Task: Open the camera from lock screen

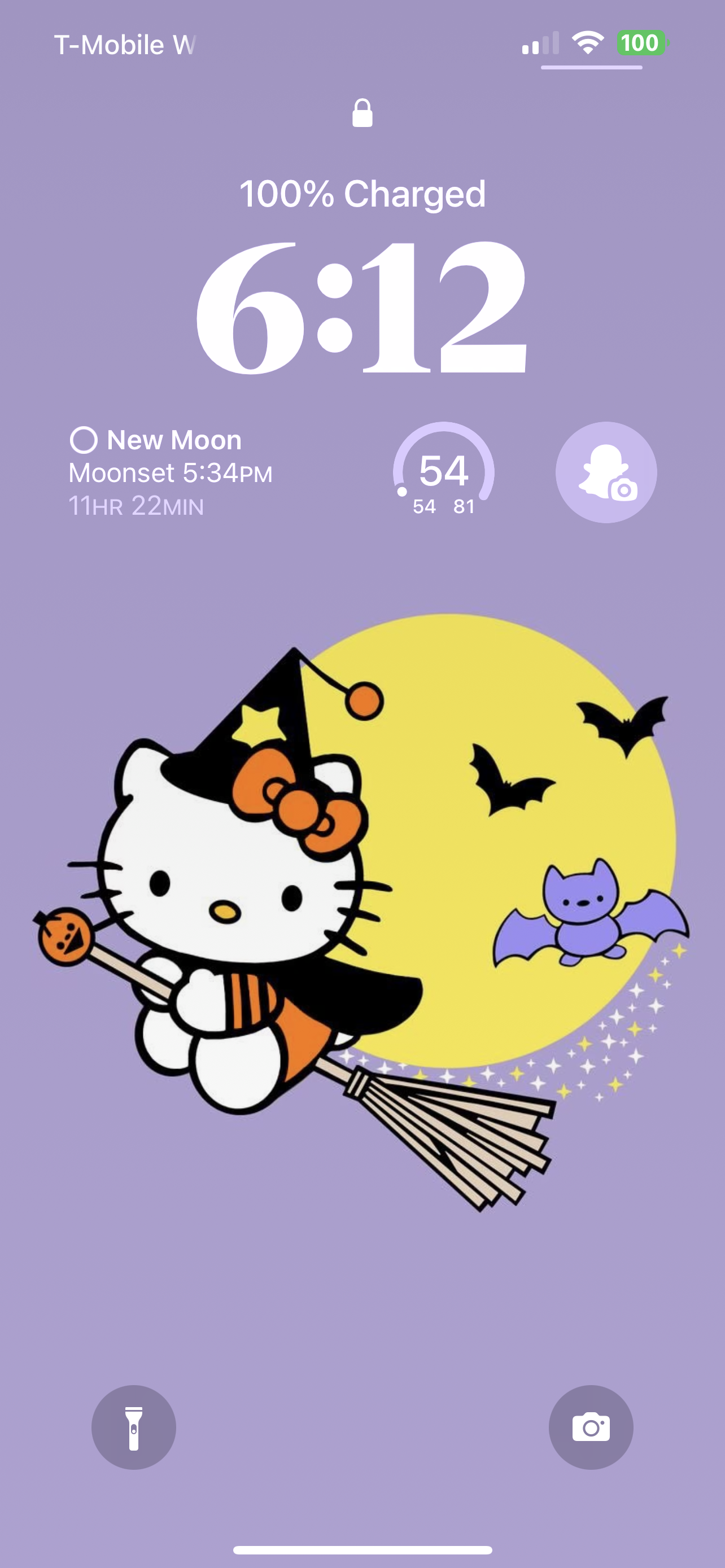Action: 591,1427
